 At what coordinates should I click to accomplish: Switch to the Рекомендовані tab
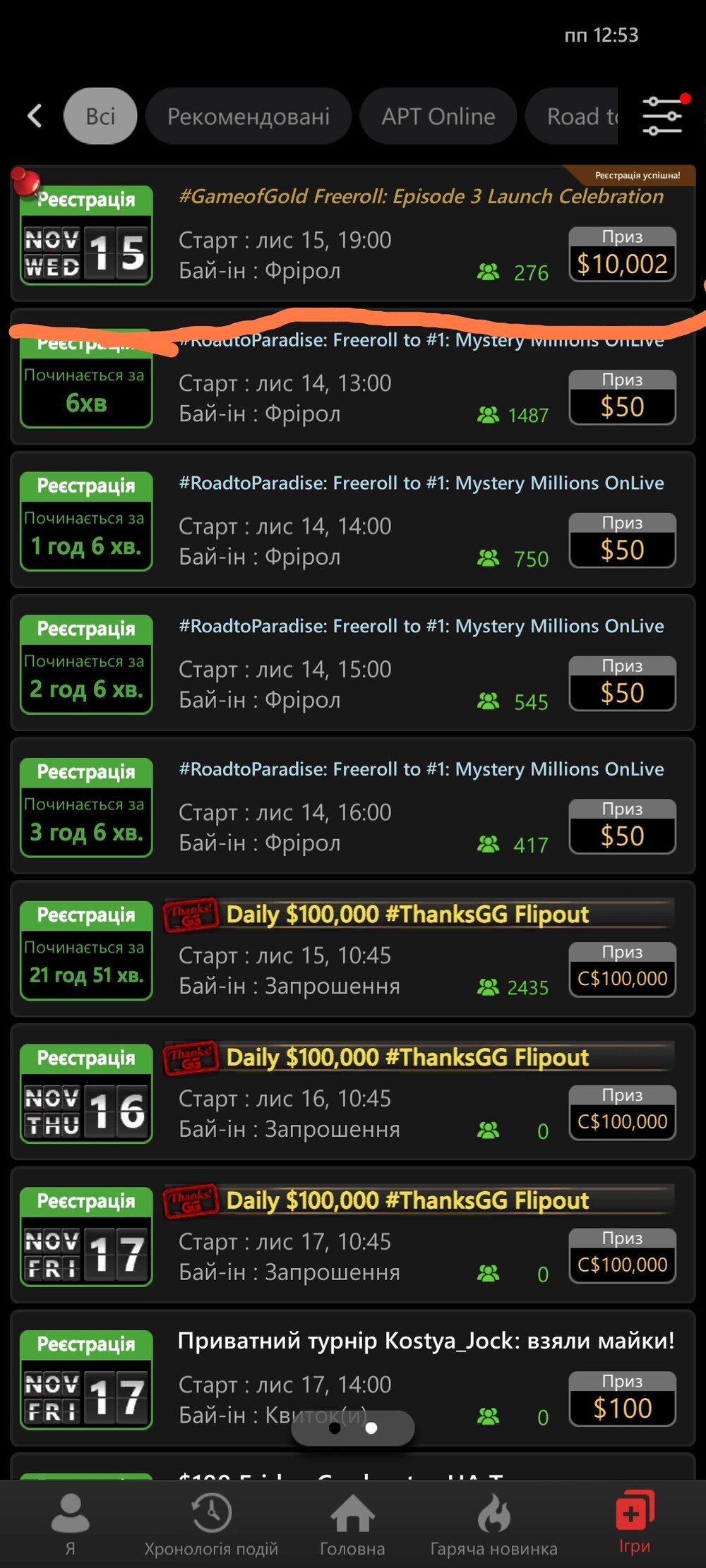[249, 116]
